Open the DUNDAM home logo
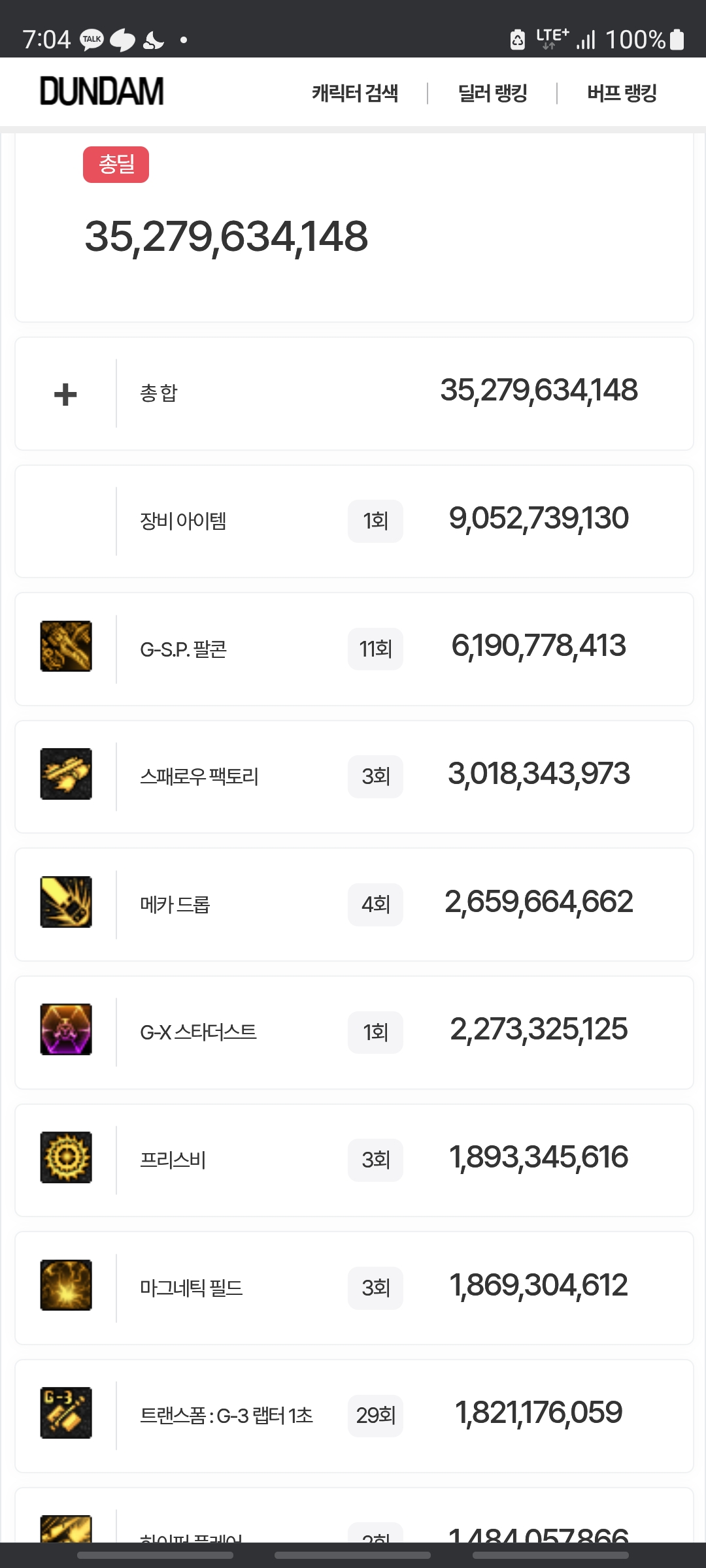Viewport: 706px width, 1568px height. pyautogui.click(x=101, y=91)
